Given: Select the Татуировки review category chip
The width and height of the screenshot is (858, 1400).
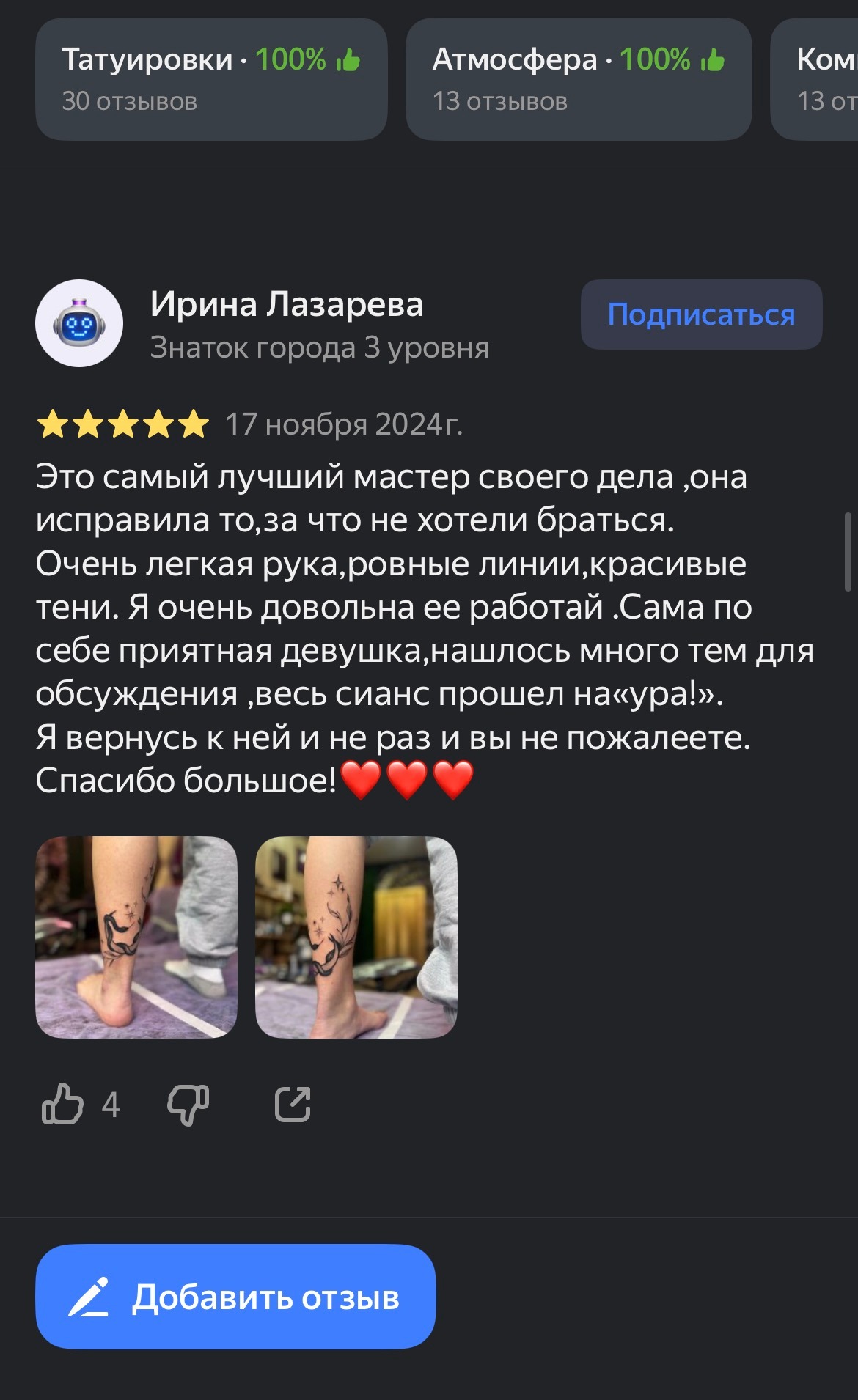Looking at the screenshot, I should [x=211, y=79].
